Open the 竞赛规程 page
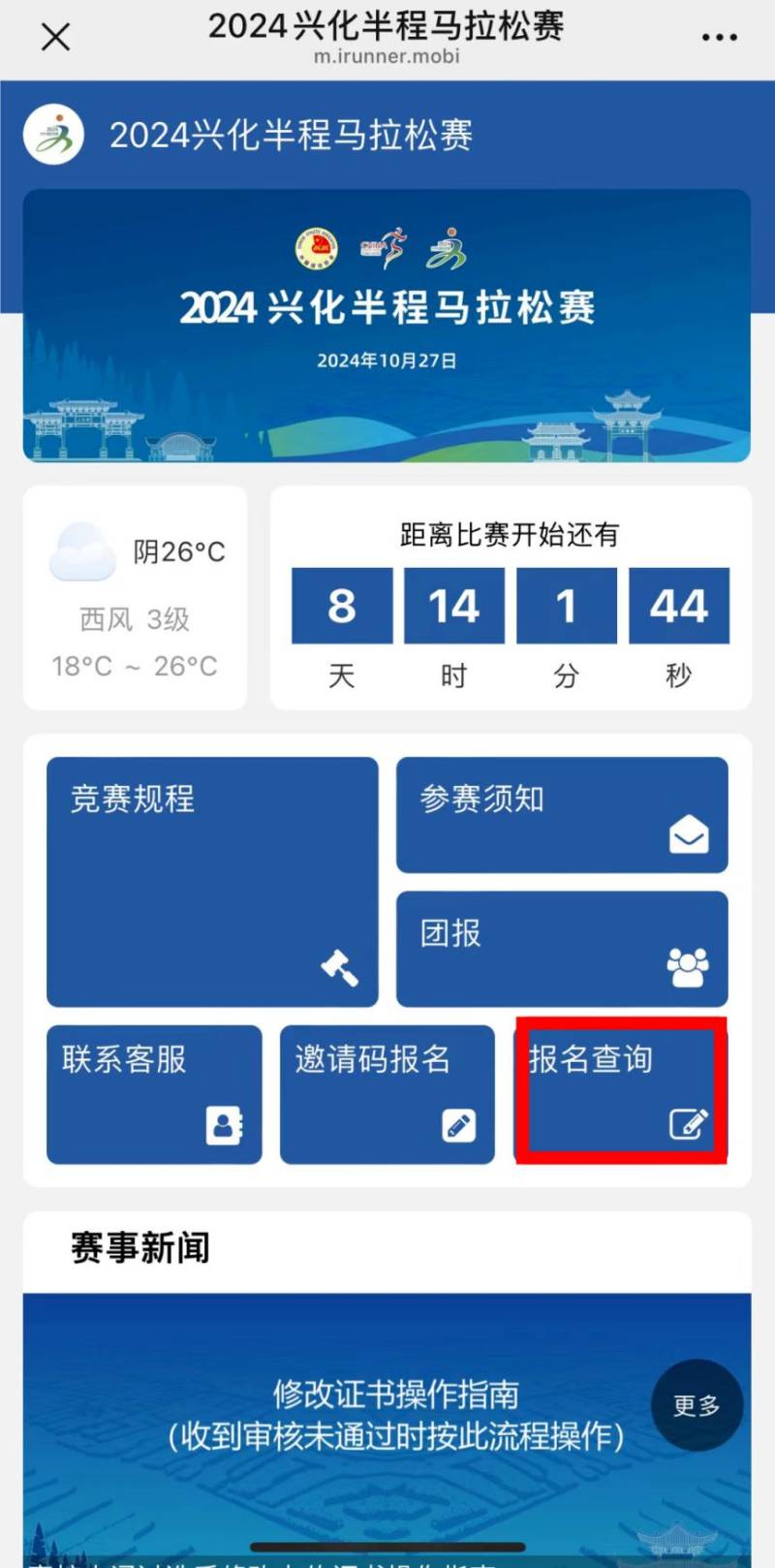Viewport: 775px width, 1568px height. pos(211,880)
